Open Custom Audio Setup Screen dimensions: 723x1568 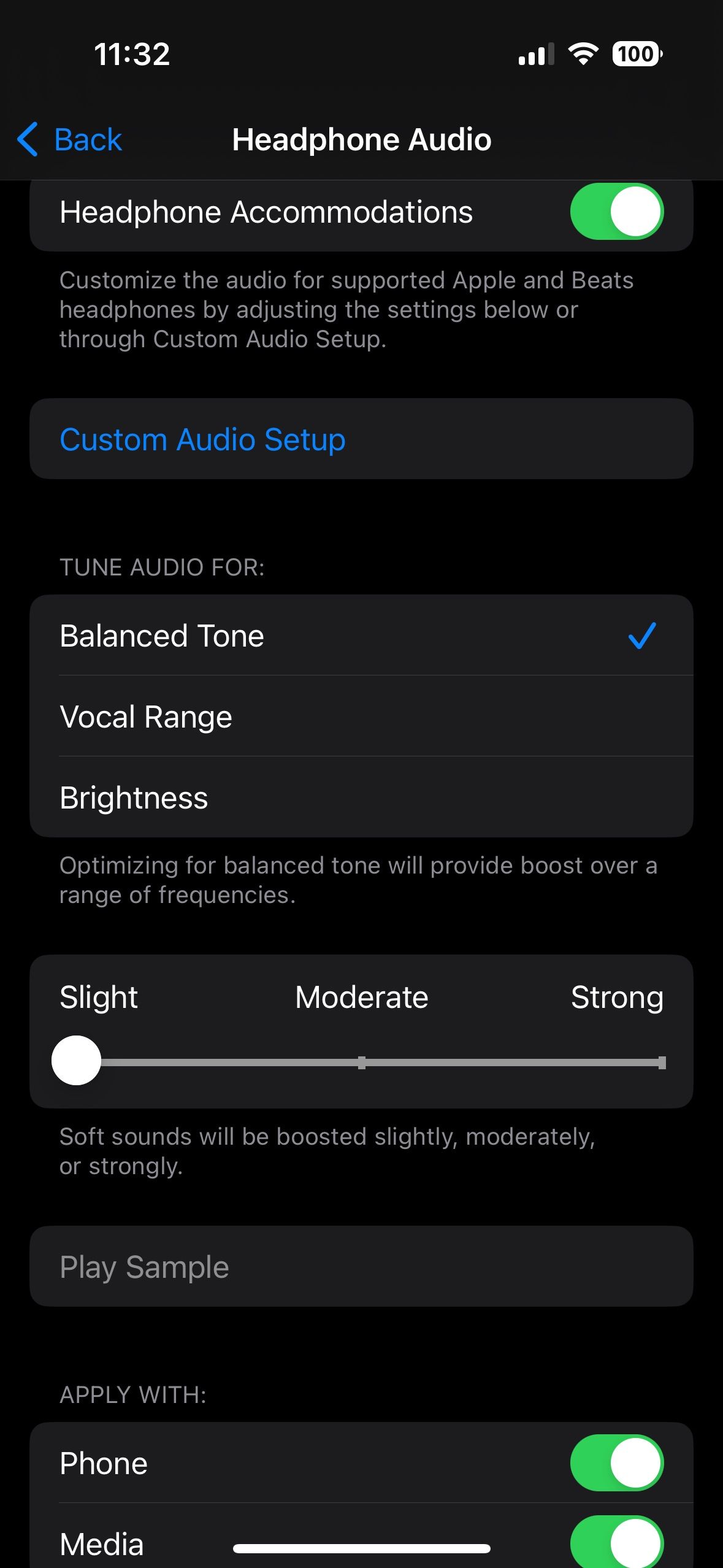(202, 439)
